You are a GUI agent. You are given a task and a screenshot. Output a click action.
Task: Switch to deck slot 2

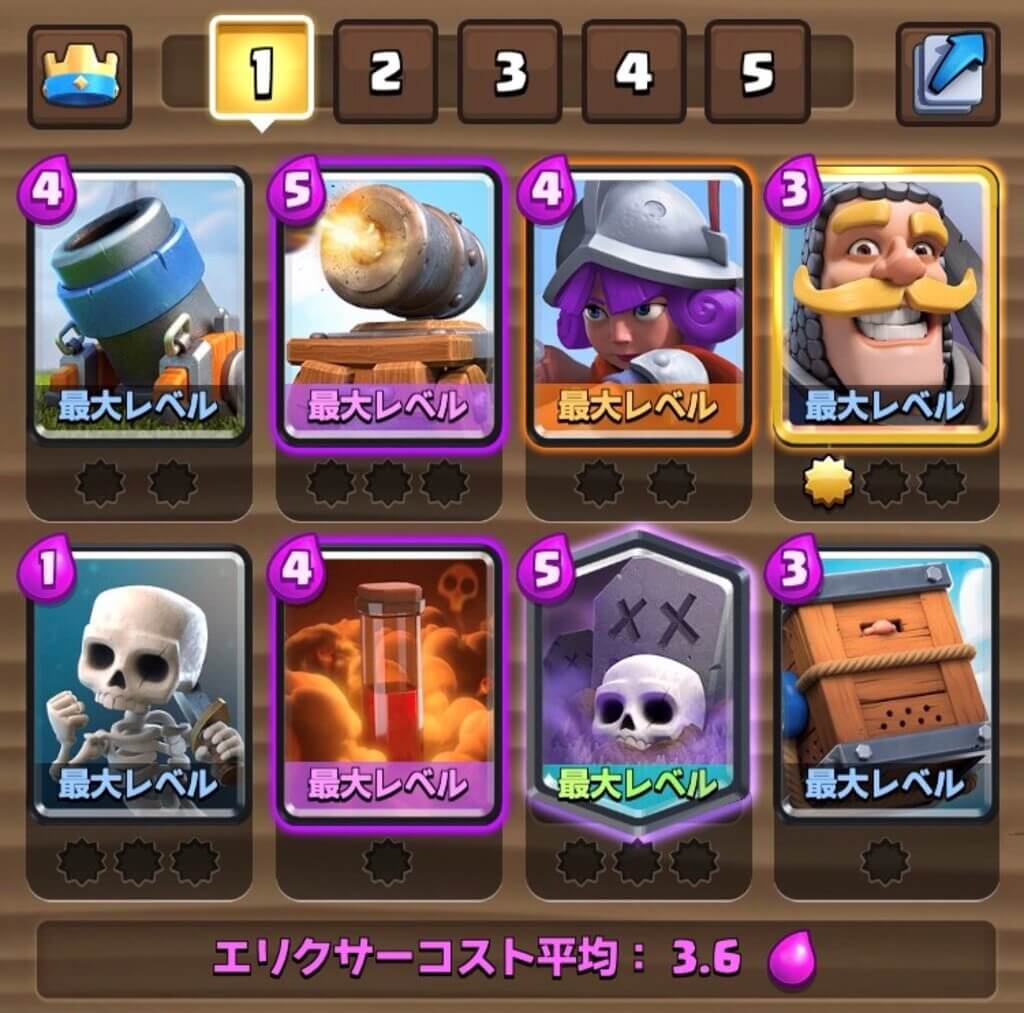[385, 72]
